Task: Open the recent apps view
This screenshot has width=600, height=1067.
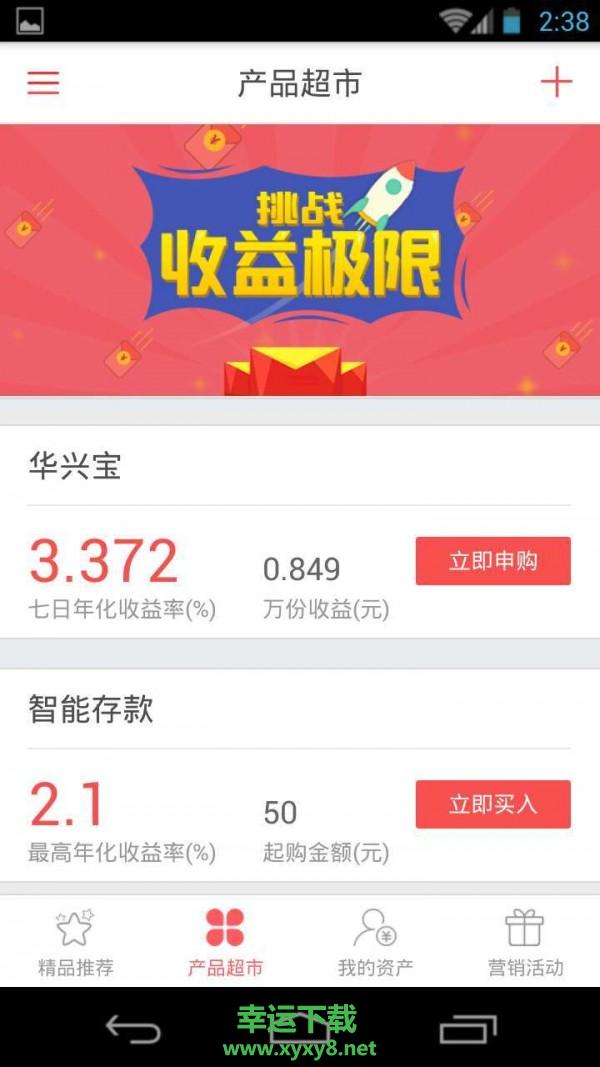Action: tap(467, 1029)
